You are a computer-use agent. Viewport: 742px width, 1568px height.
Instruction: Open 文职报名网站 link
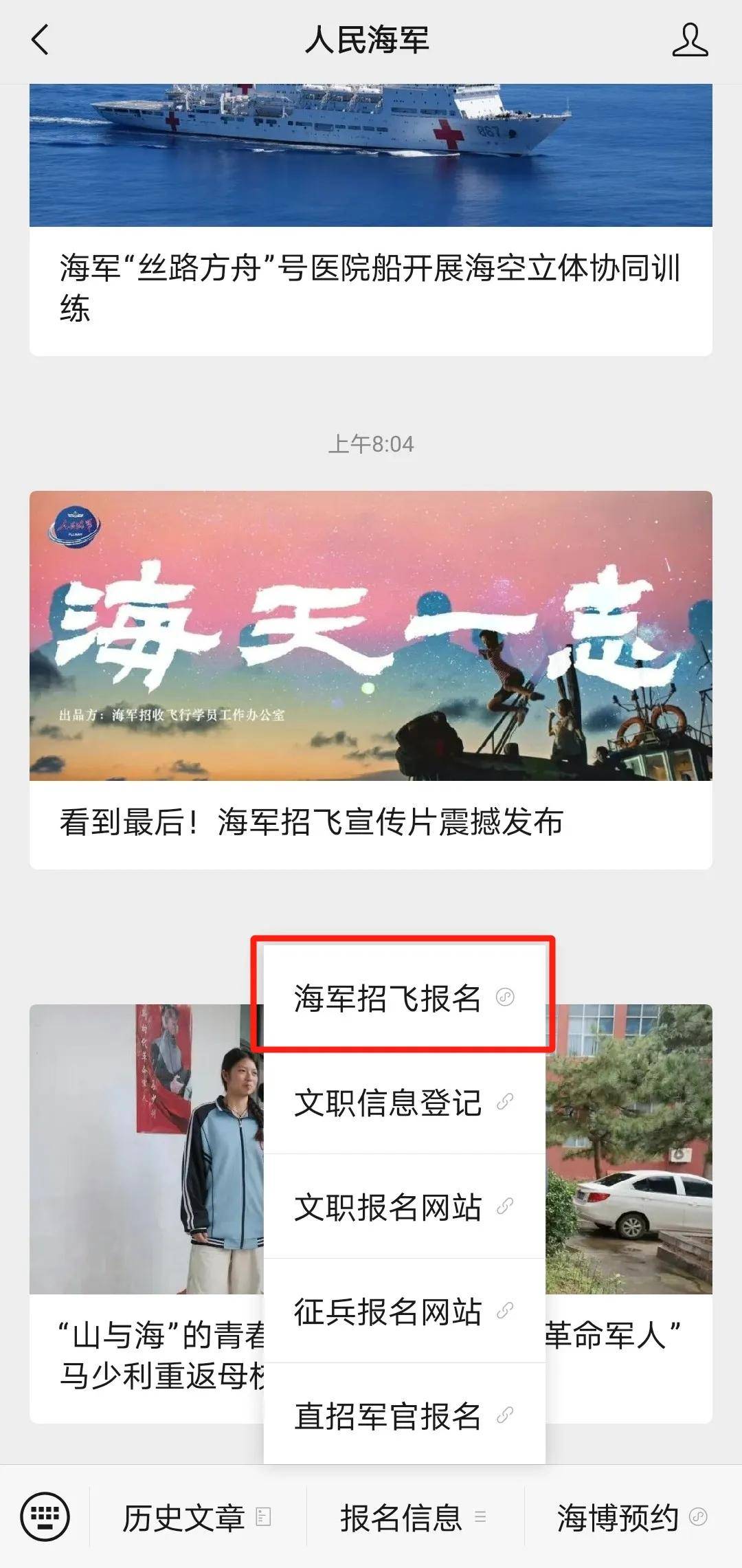(403, 1207)
